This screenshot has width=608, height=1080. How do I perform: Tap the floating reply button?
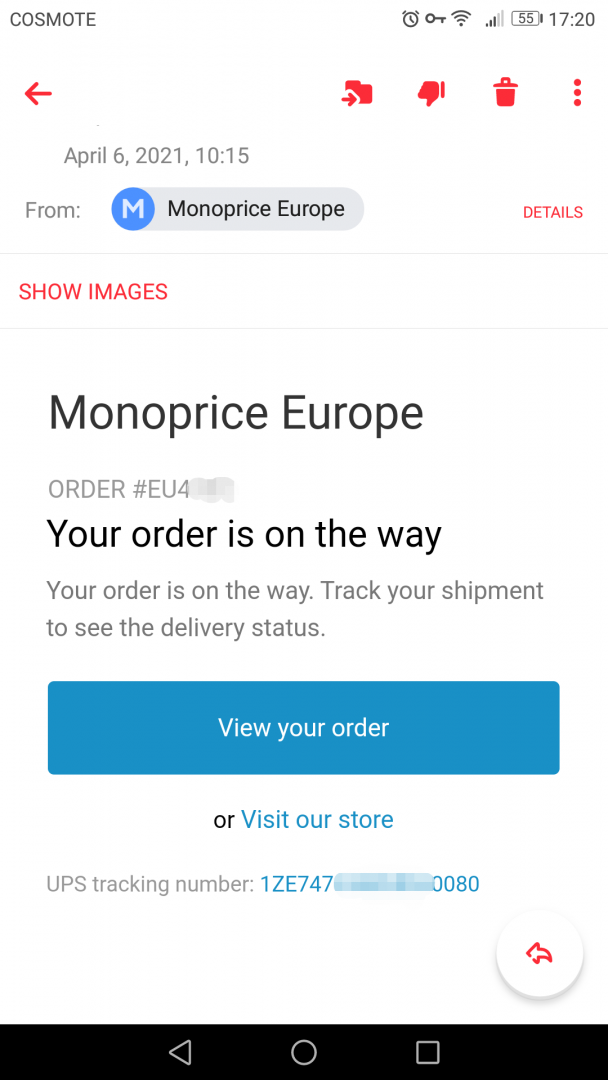(540, 954)
